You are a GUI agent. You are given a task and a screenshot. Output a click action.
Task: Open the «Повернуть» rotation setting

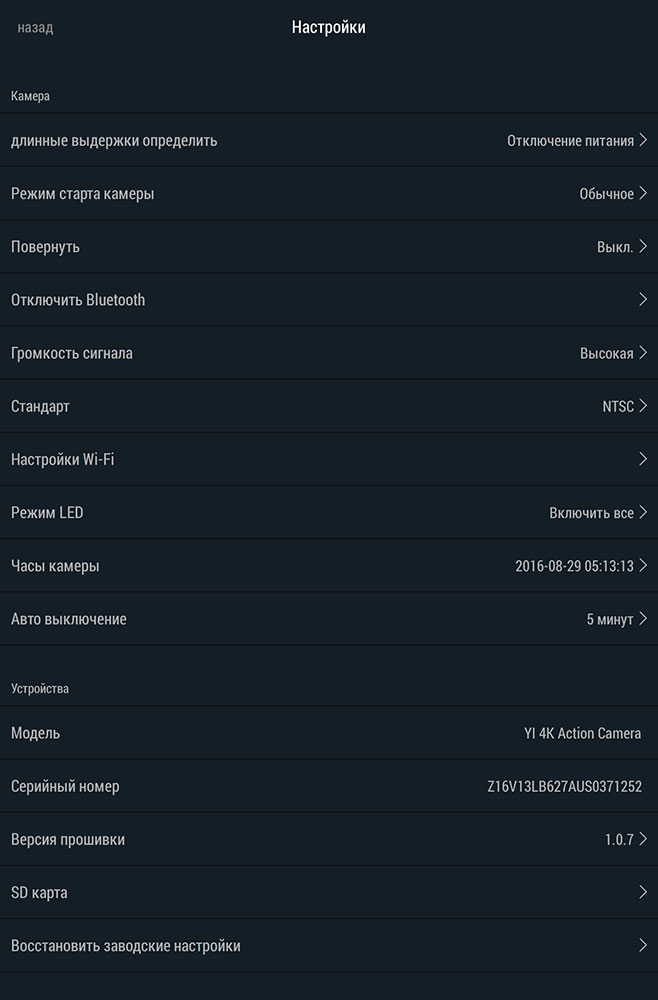(329, 246)
